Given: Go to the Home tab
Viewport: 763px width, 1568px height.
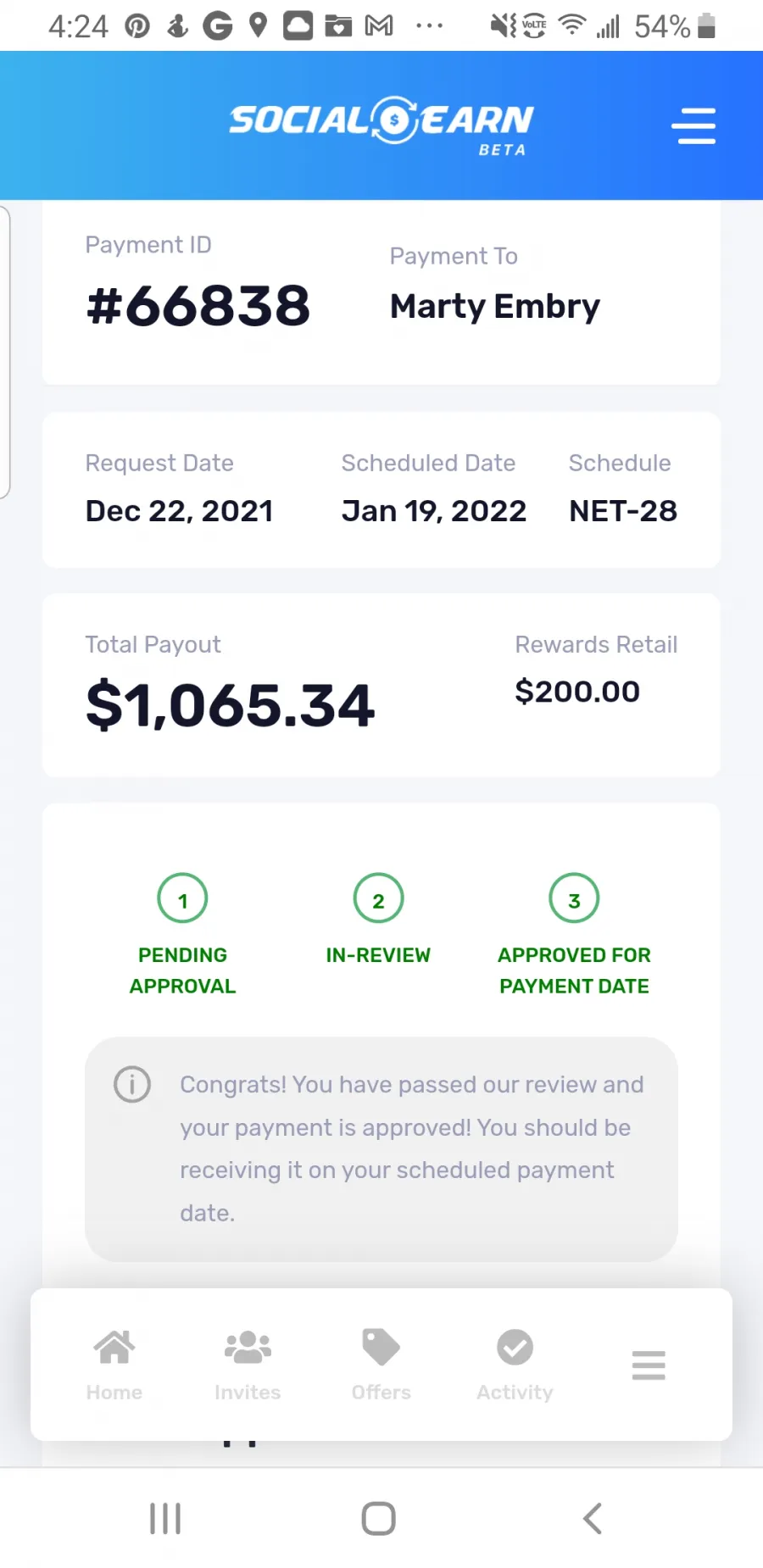Looking at the screenshot, I should point(114,1365).
